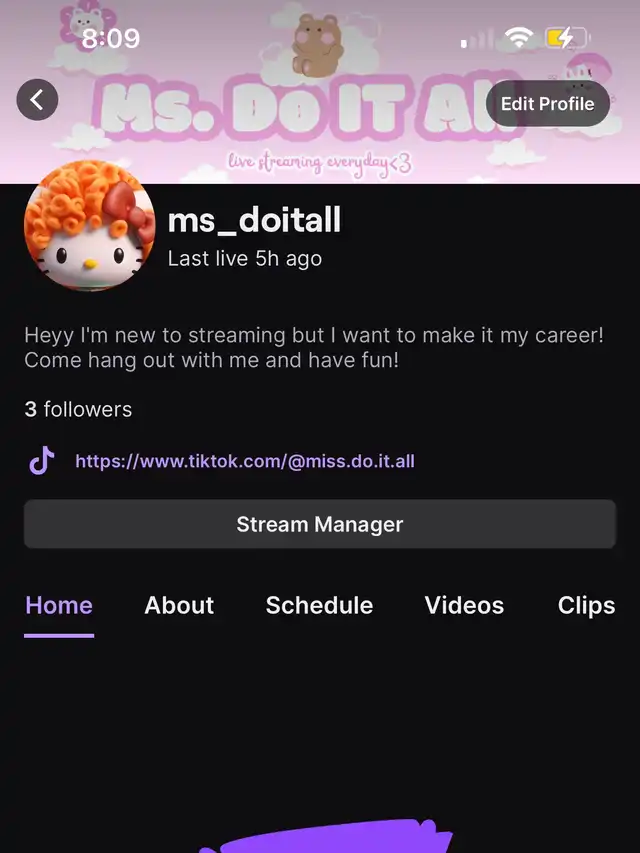Select the Clips tab

coord(586,605)
